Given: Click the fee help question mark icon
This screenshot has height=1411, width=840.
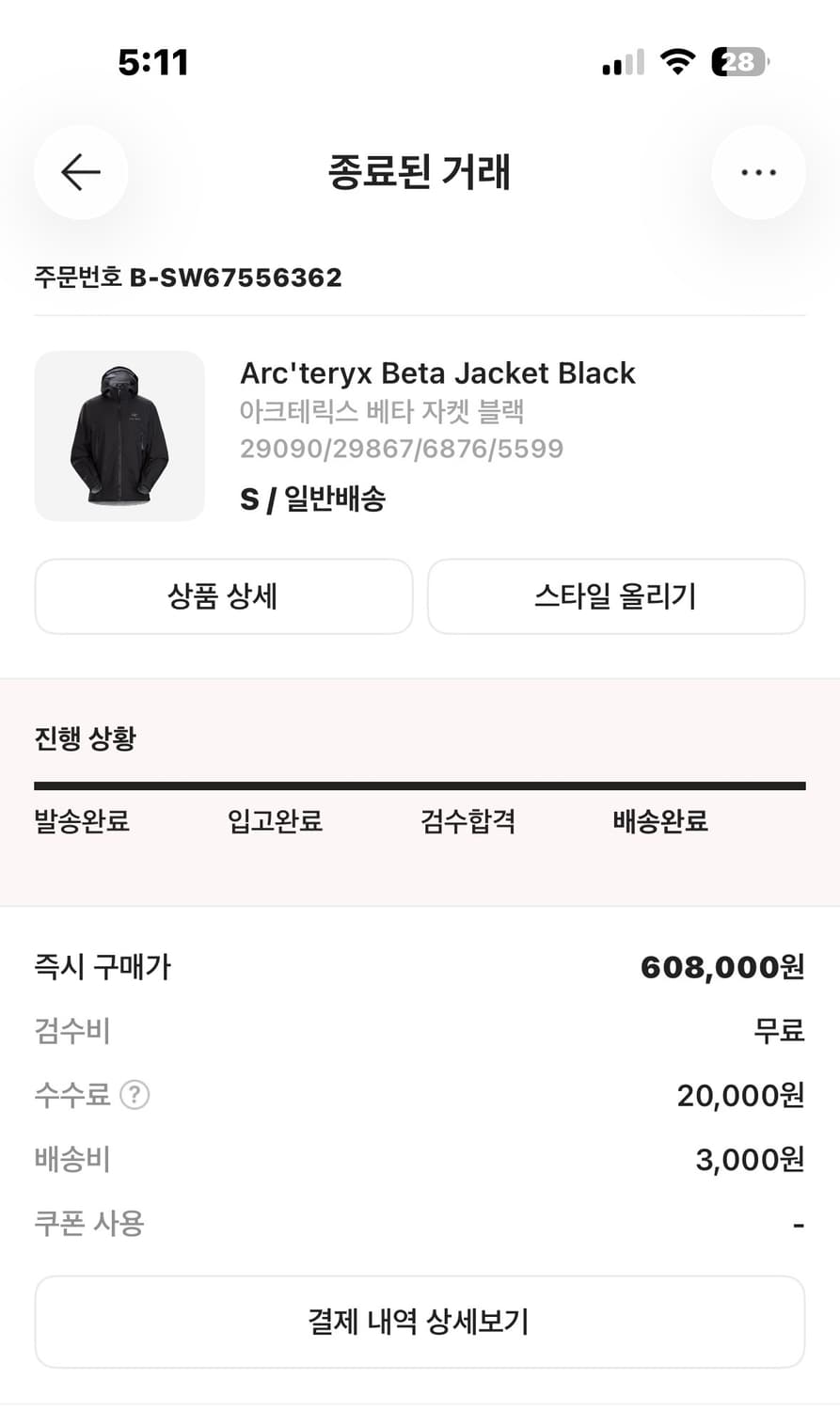Looking at the screenshot, I should click(x=135, y=1095).
